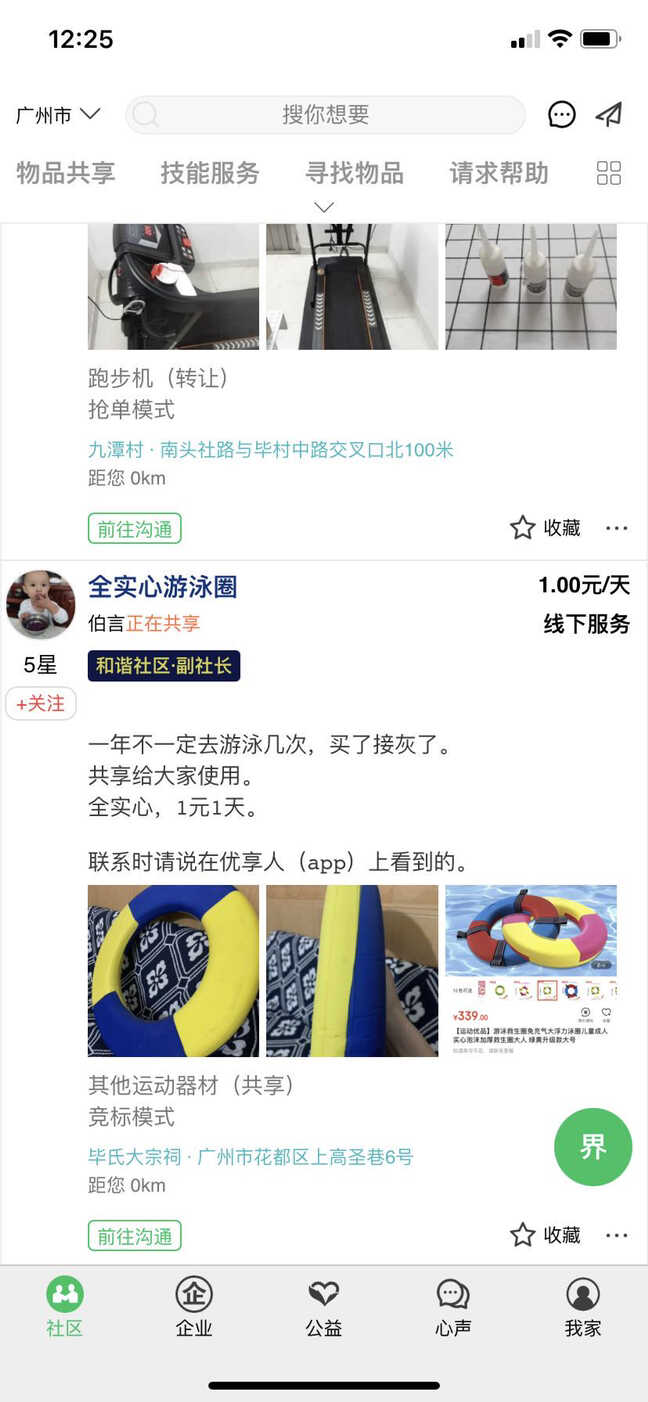Open the category grid icon
This screenshot has width=648, height=1402.
click(x=609, y=173)
